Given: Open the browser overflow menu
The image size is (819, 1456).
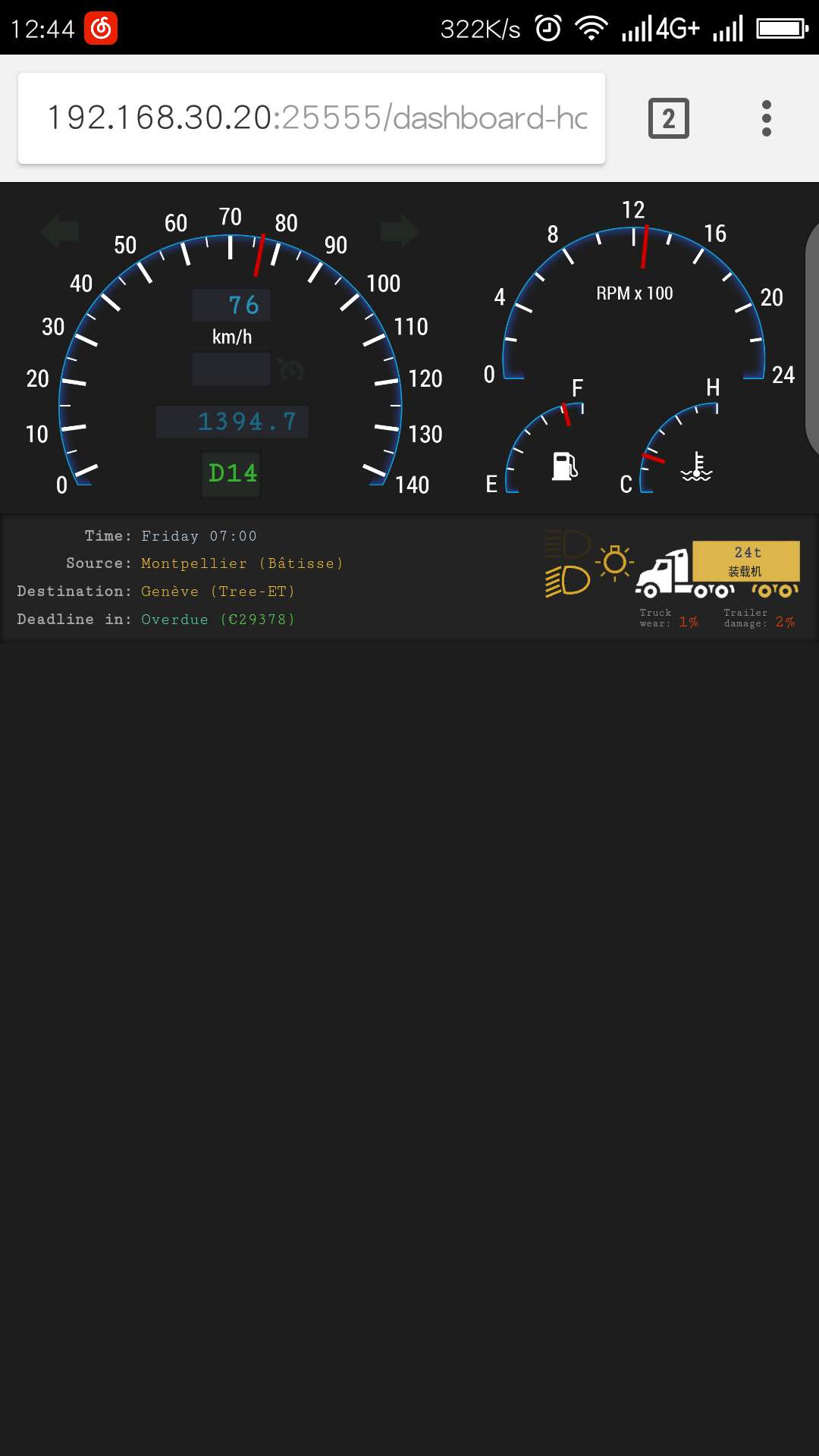Looking at the screenshot, I should click(x=767, y=118).
